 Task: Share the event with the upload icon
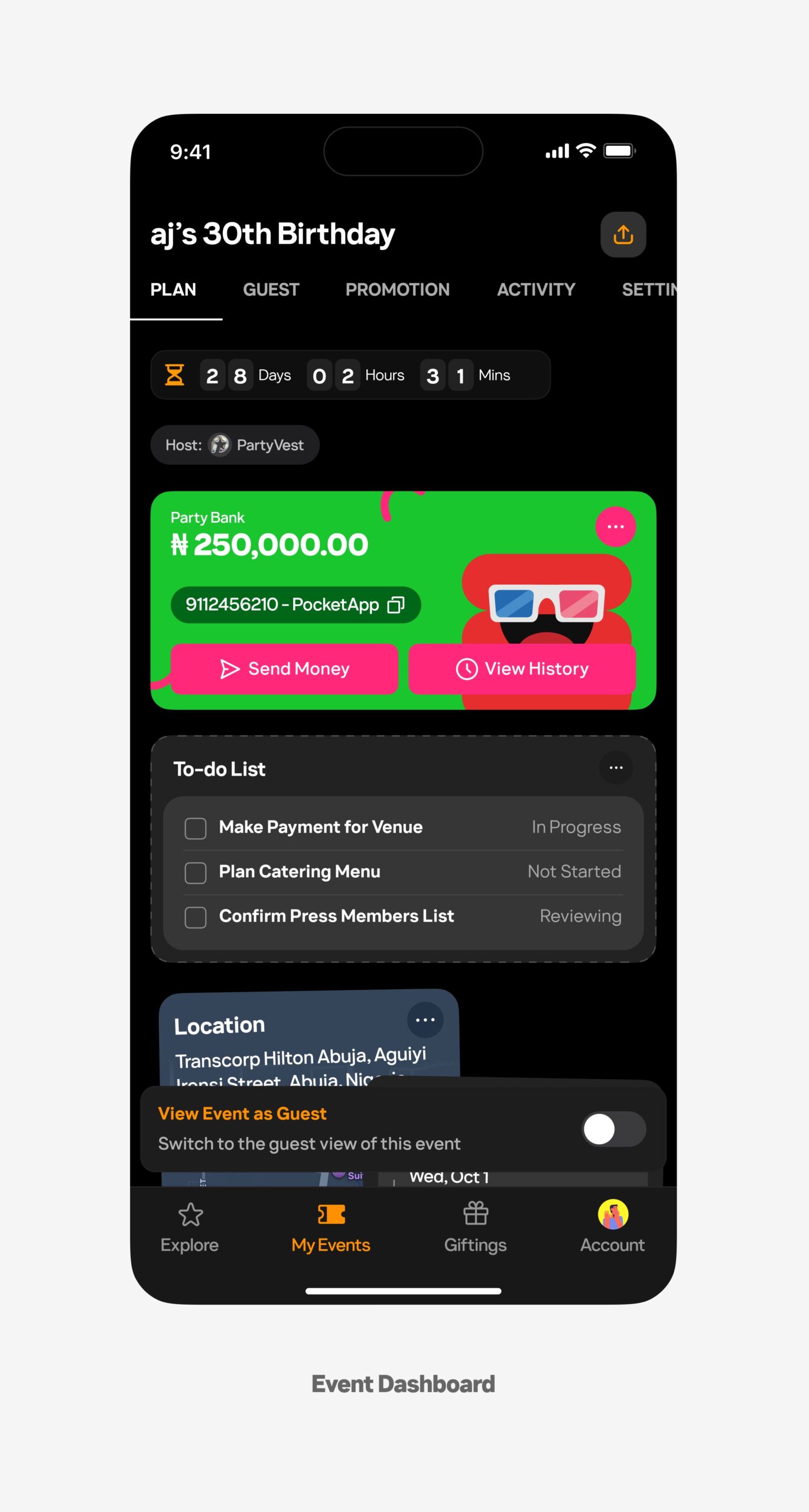(623, 234)
